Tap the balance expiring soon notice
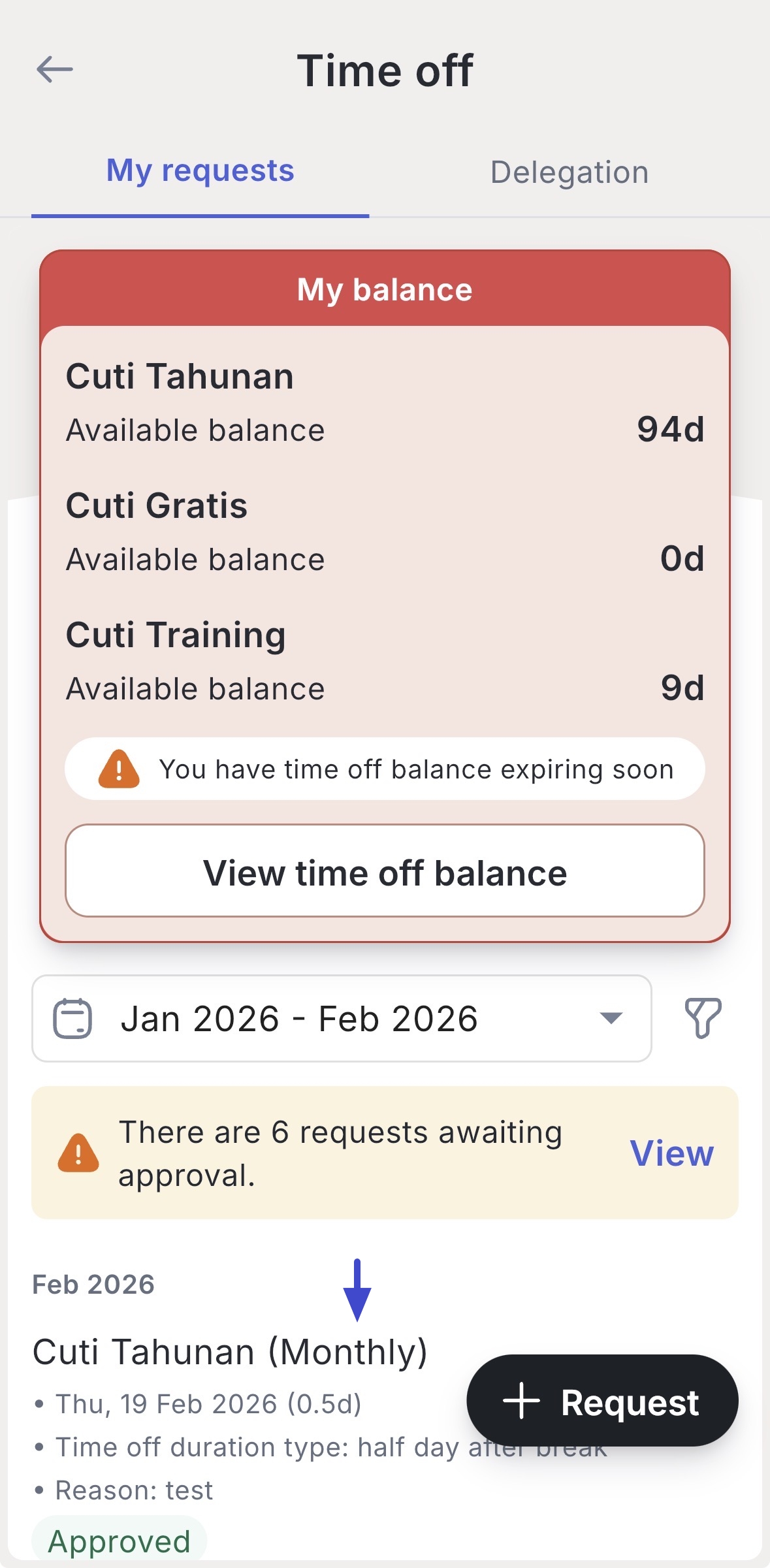Image resolution: width=770 pixels, height=1568 pixels. tap(385, 769)
